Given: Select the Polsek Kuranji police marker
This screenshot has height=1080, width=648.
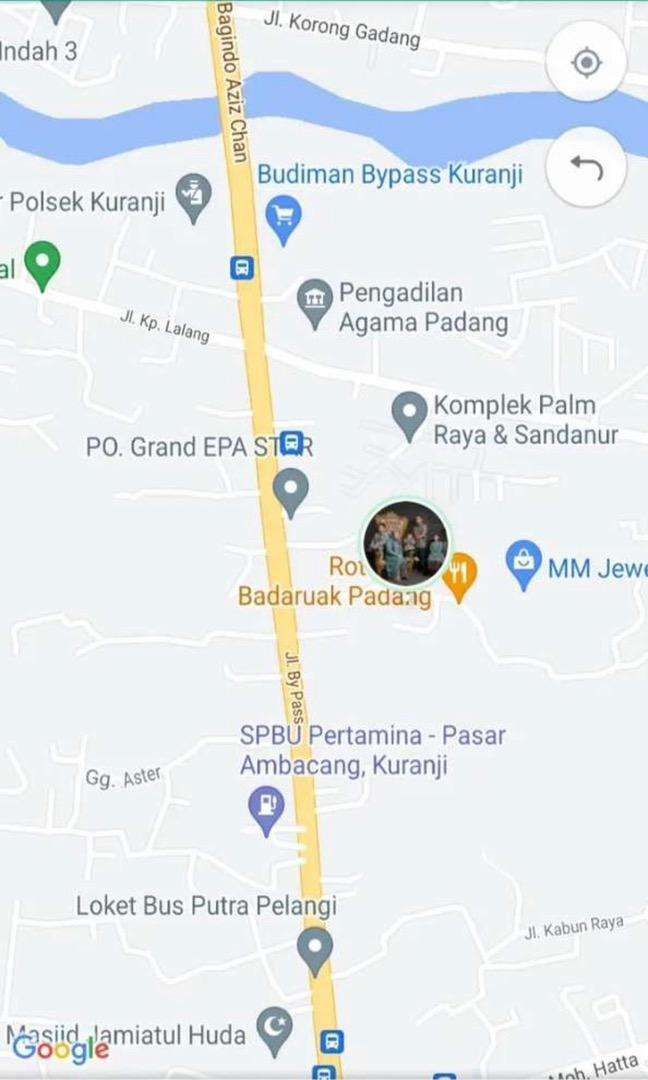Looking at the screenshot, I should 192,195.
